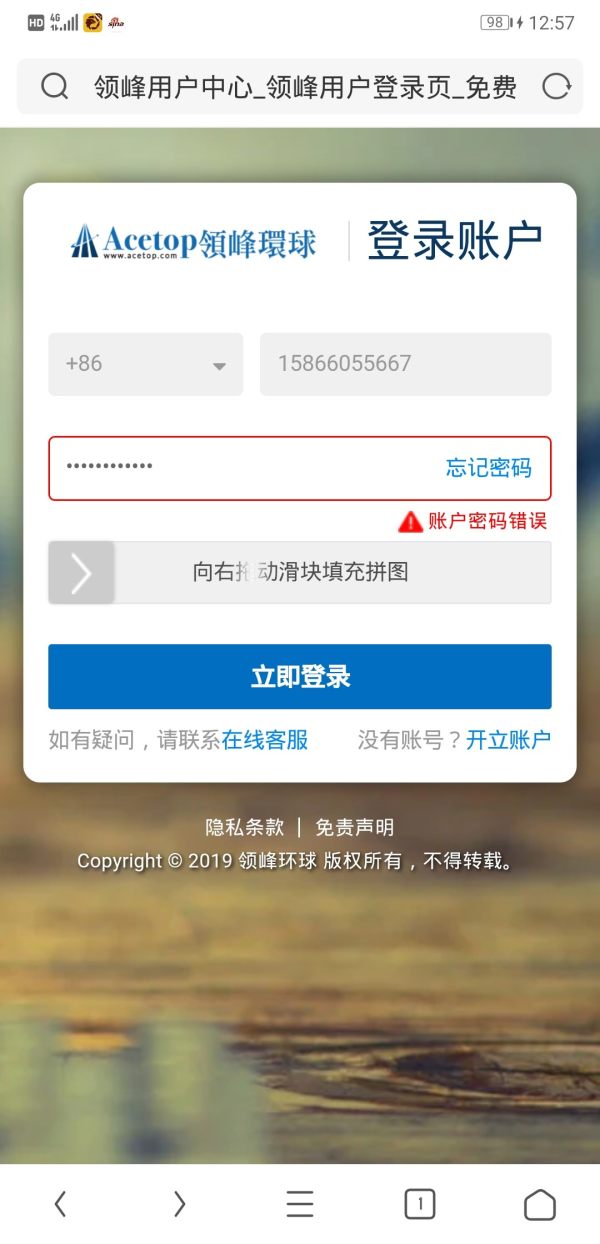This screenshot has height=1244, width=600.
Task: Reload the page with the refresh icon
Action: click(x=556, y=87)
